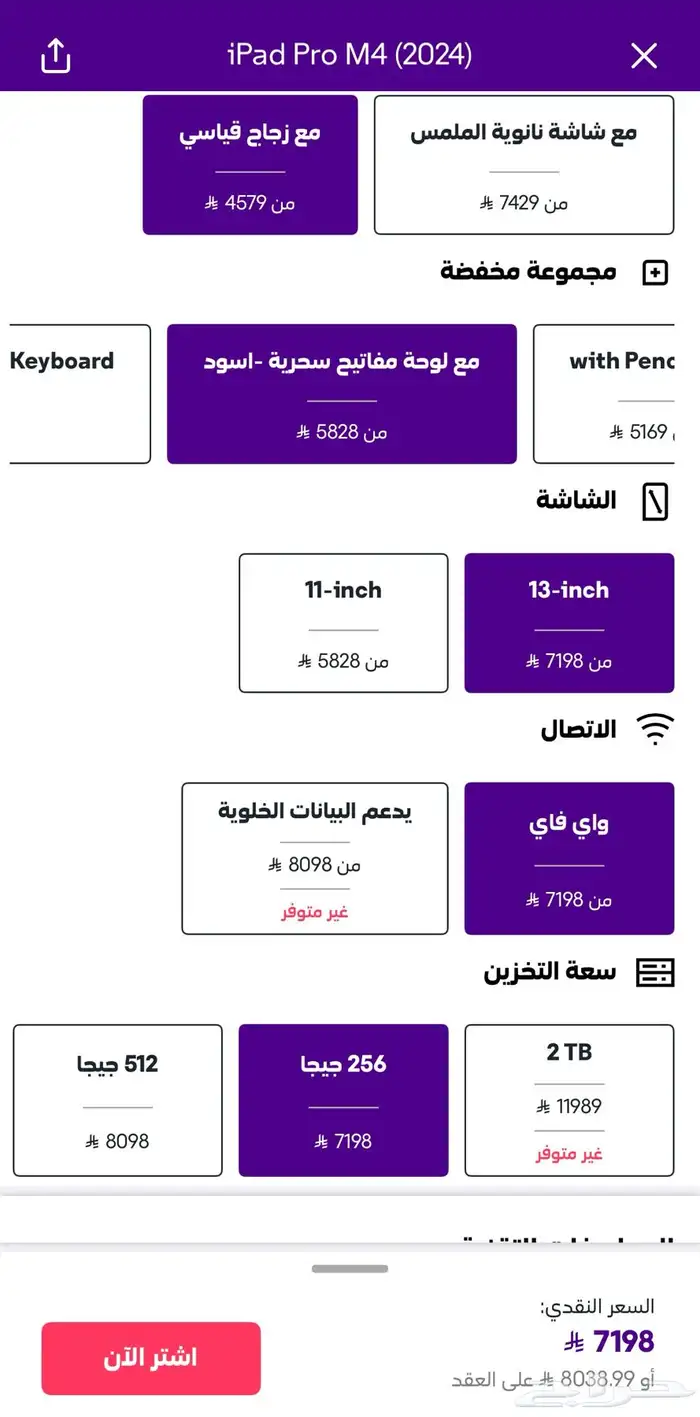Select the bundle with Pencil
This screenshot has height=1417, width=700.
point(603,393)
